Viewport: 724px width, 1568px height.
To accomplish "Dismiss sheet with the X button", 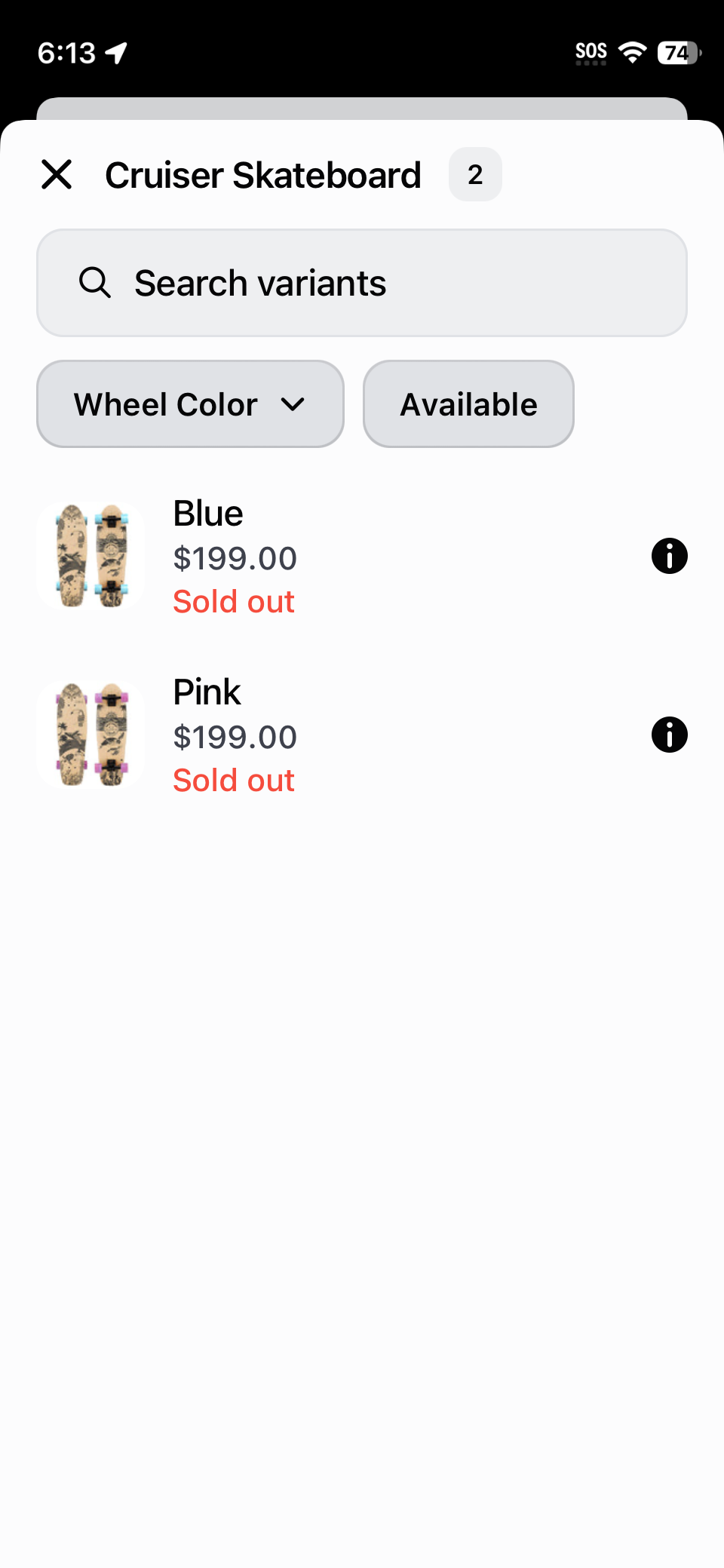I will coord(57,174).
